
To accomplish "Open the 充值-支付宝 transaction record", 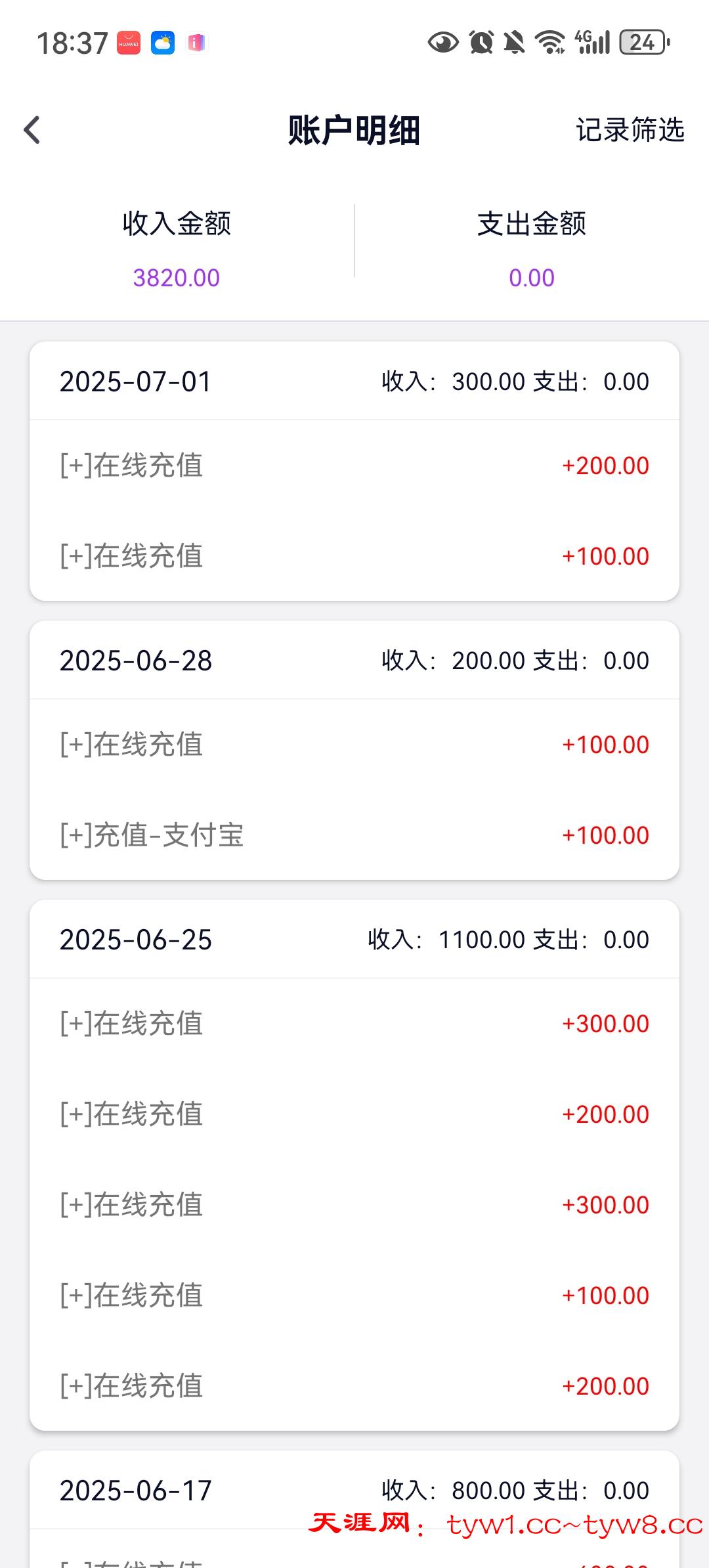I will point(354,835).
